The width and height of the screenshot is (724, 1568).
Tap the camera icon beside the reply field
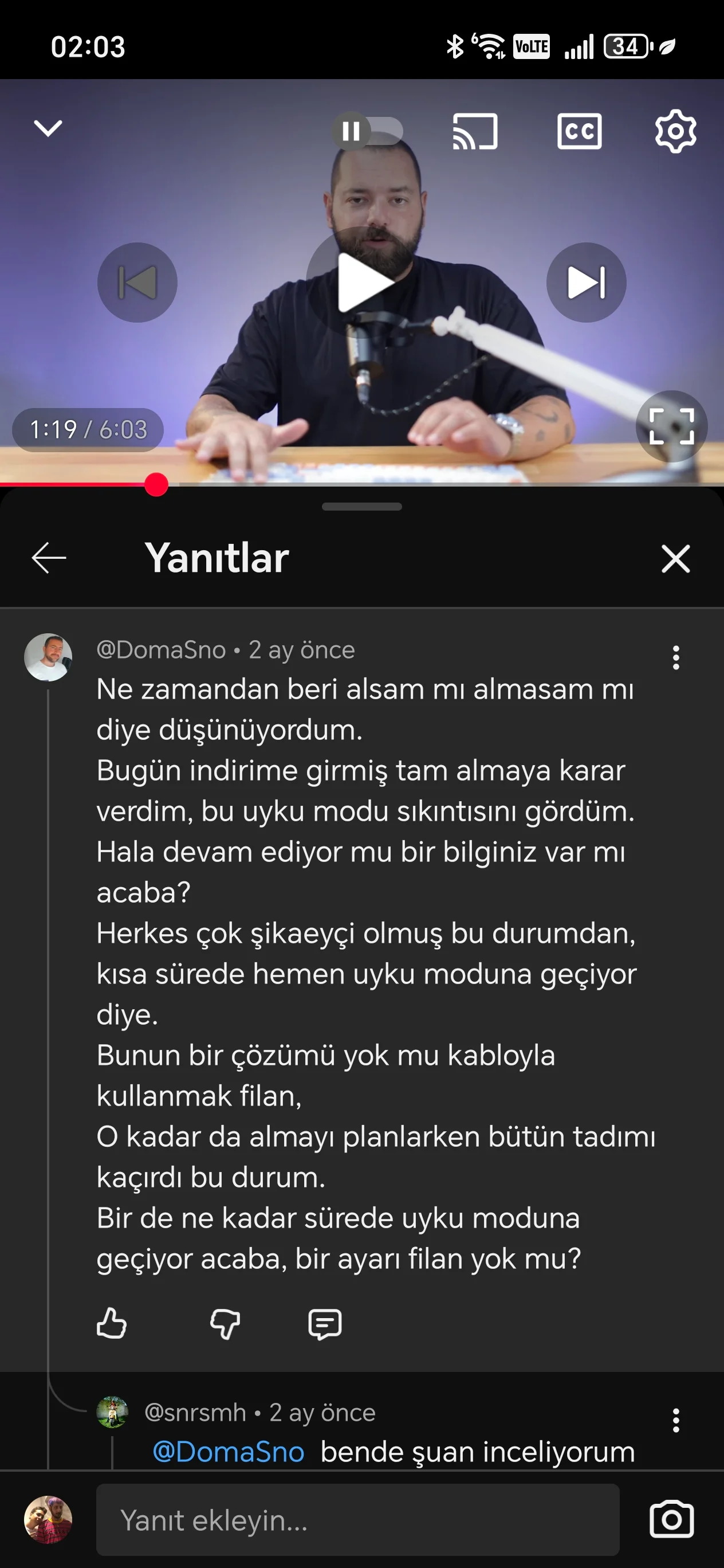pos(671,1519)
